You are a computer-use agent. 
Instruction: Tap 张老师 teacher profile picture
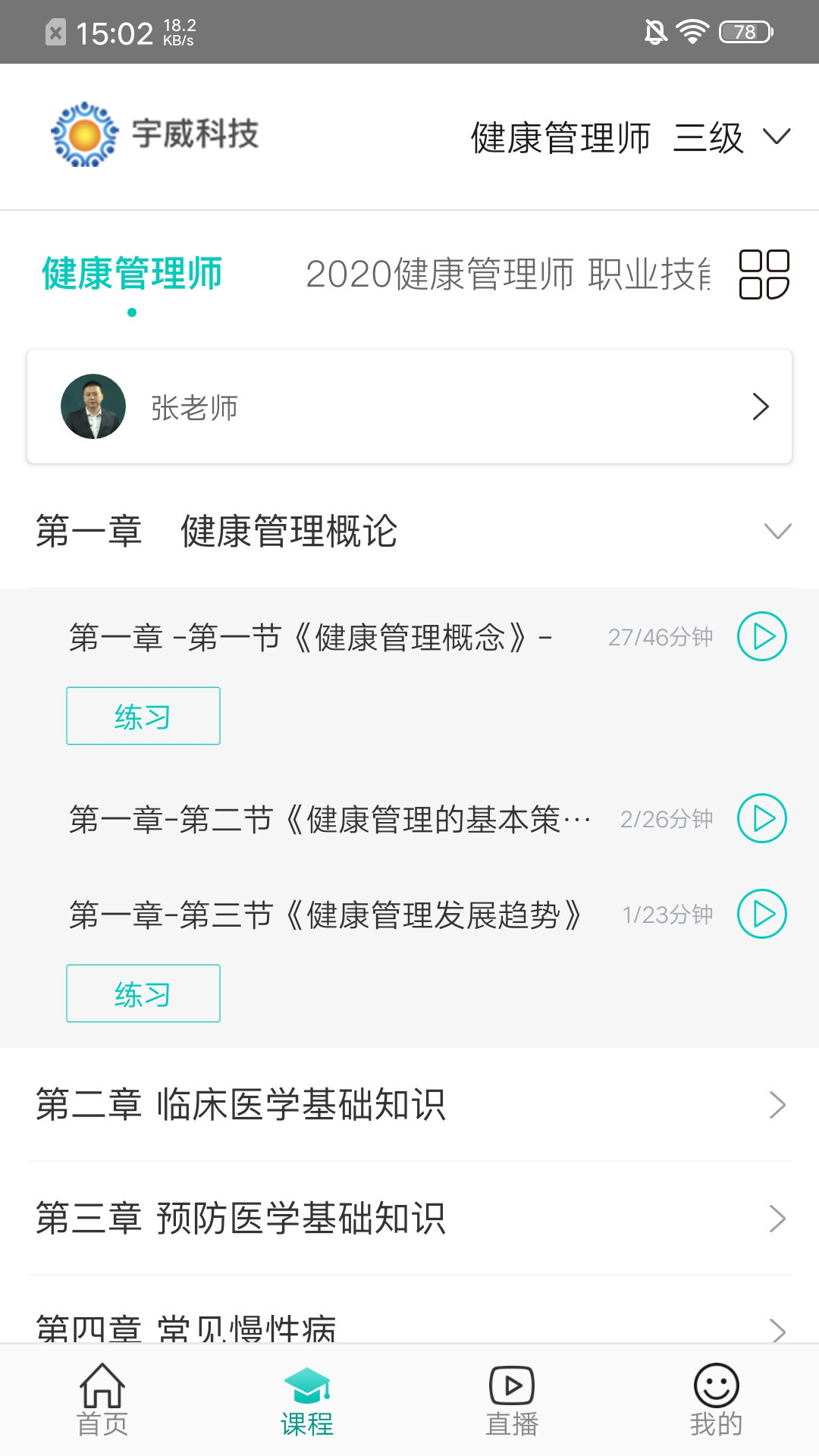[94, 406]
